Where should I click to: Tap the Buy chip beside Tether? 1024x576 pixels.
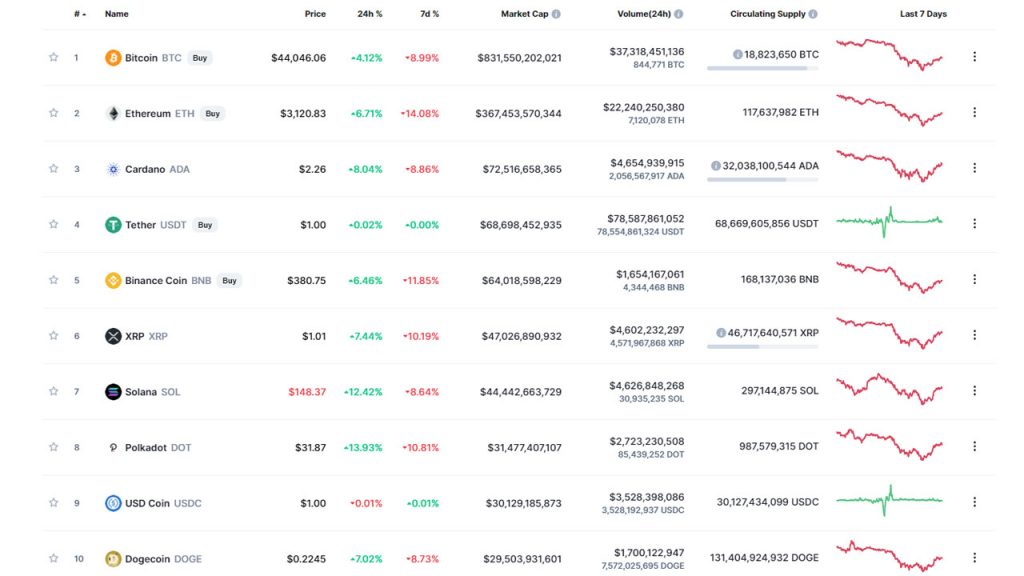click(205, 225)
